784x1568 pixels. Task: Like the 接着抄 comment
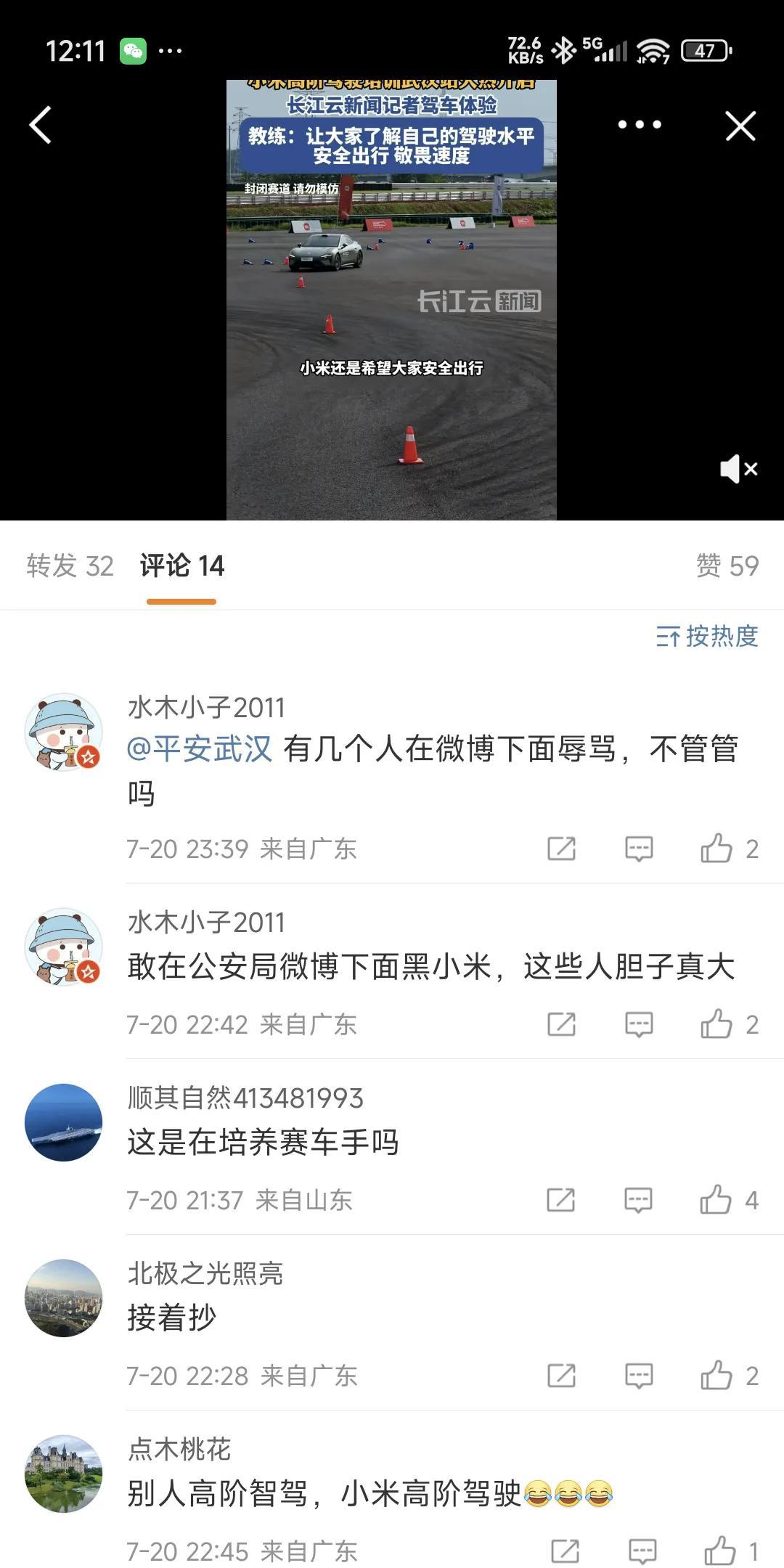point(716,1376)
